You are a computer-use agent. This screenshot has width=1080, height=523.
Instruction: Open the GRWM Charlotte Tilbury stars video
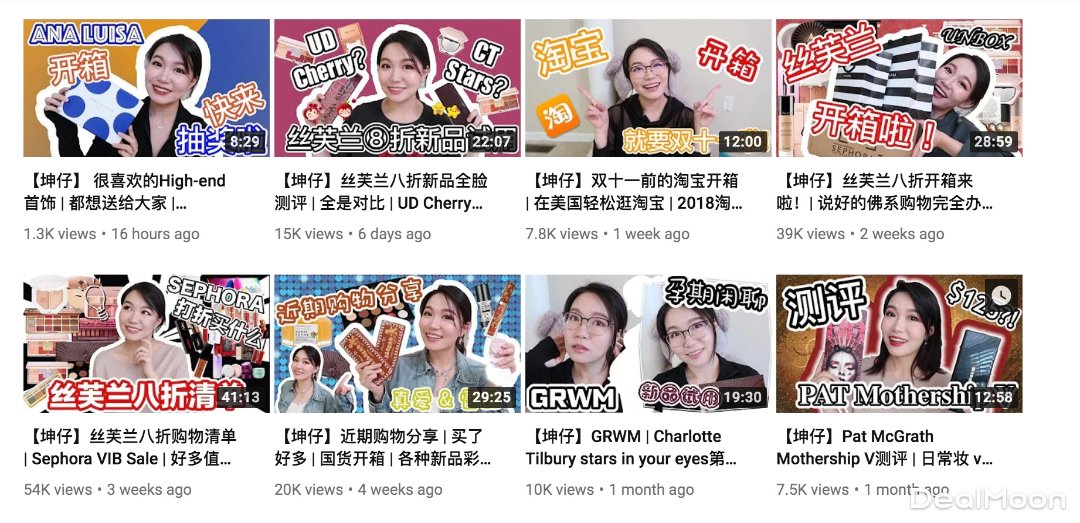pos(647,344)
